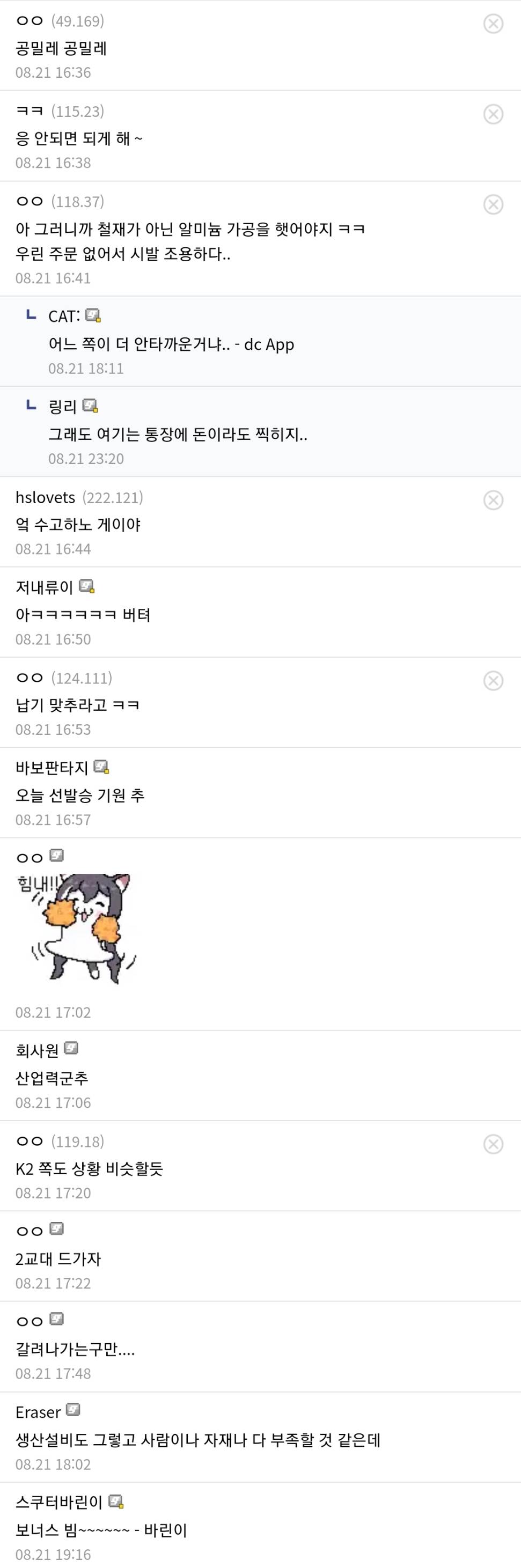Image resolution: width=521 pixels, height=1568 pixels.
Task: Delete hslovets (222.121) comment
Action: pos(493,500)
